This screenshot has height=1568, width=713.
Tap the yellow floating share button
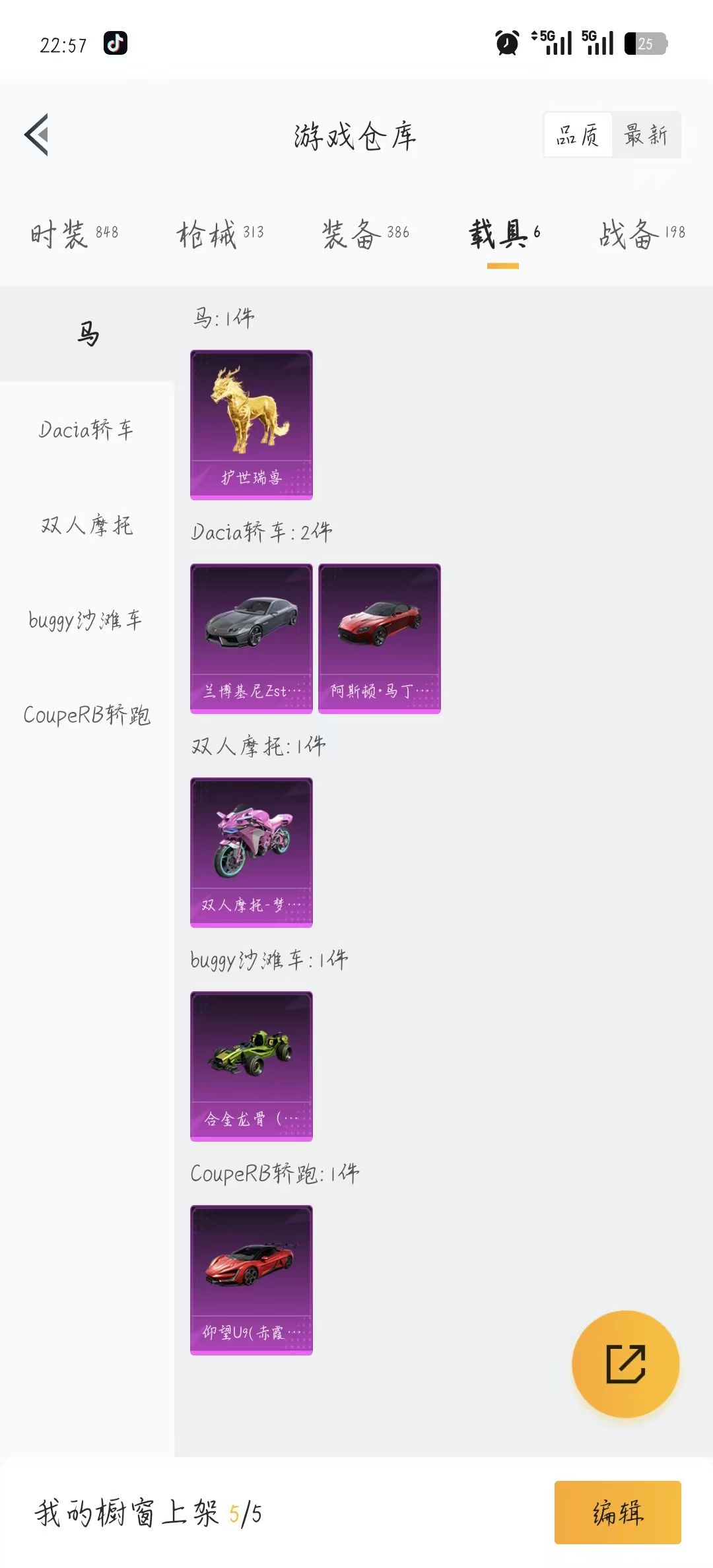[625, 1364]
